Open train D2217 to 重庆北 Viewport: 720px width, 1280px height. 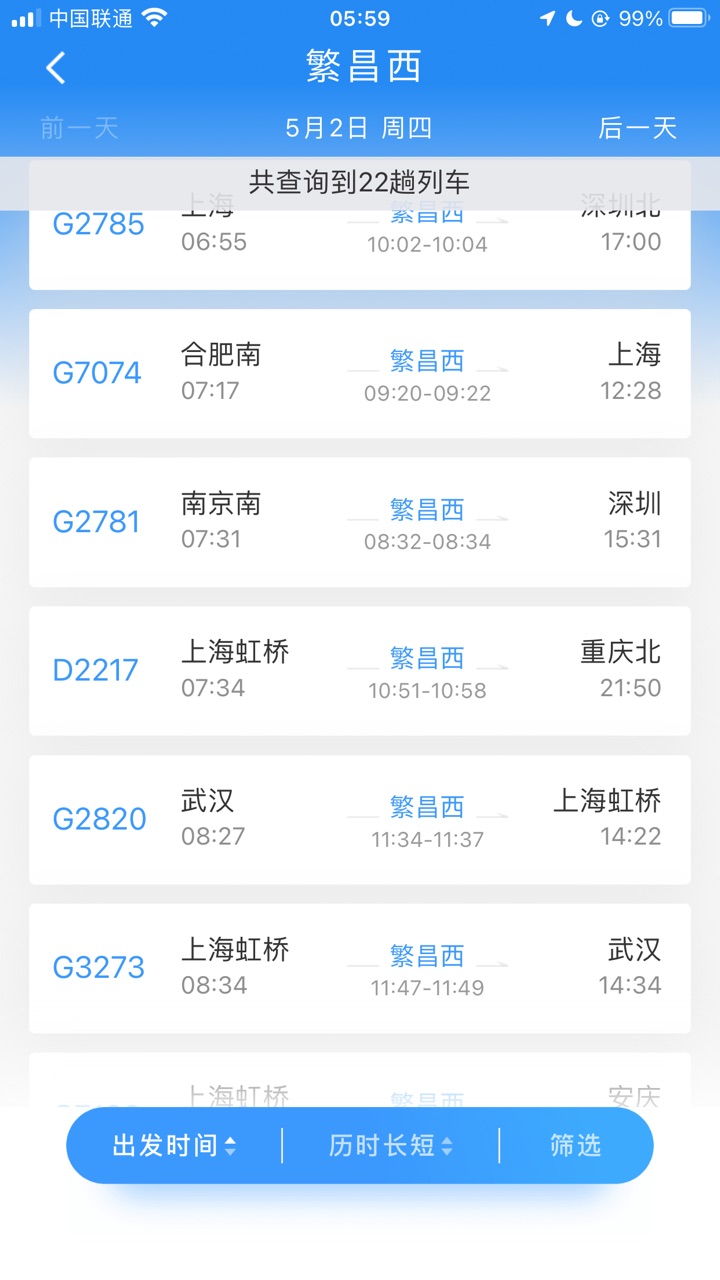click(360, 671)
